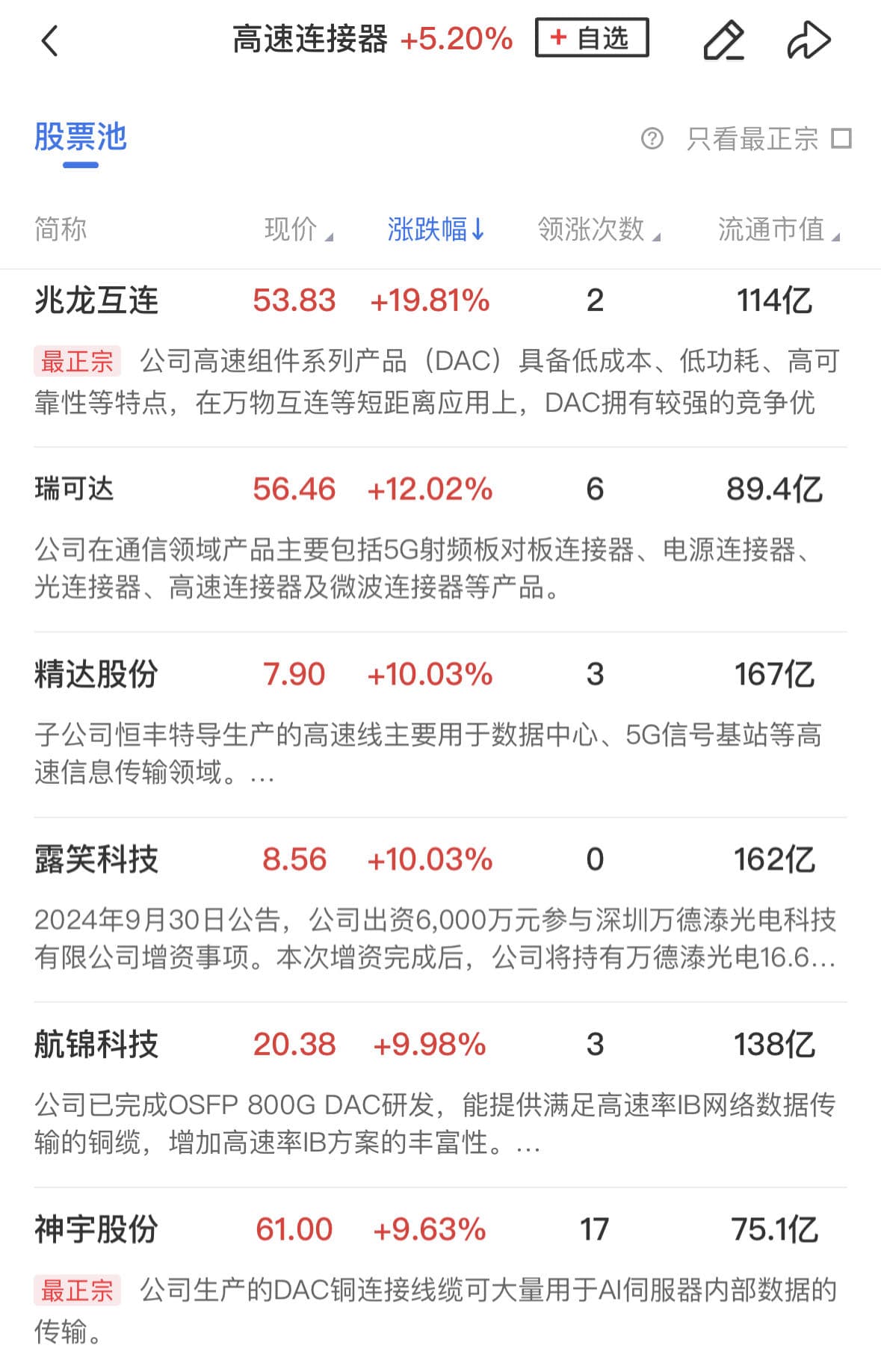Open the 兆龙互连 stock row
881x1372 pixels.
pos(97,301)
